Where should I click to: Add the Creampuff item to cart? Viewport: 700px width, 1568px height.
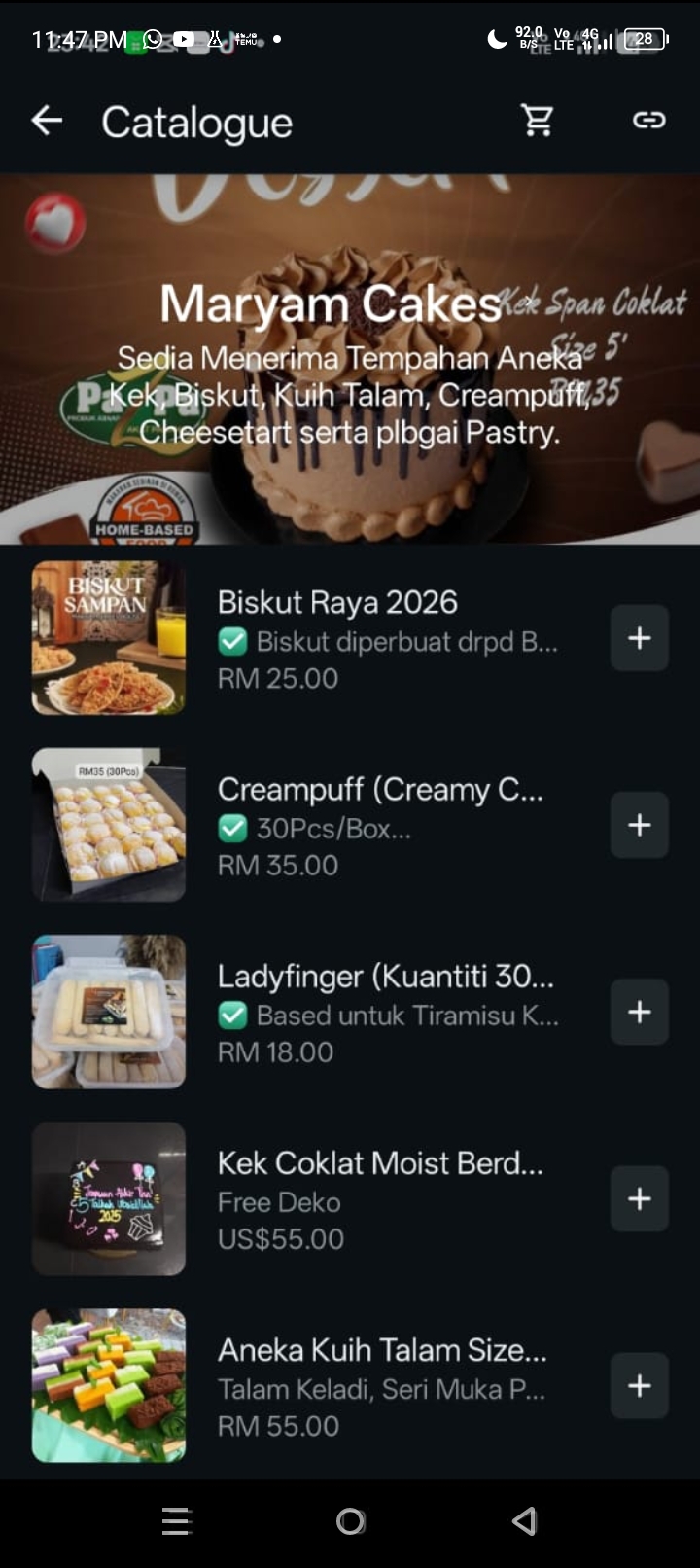click(639, 825)
